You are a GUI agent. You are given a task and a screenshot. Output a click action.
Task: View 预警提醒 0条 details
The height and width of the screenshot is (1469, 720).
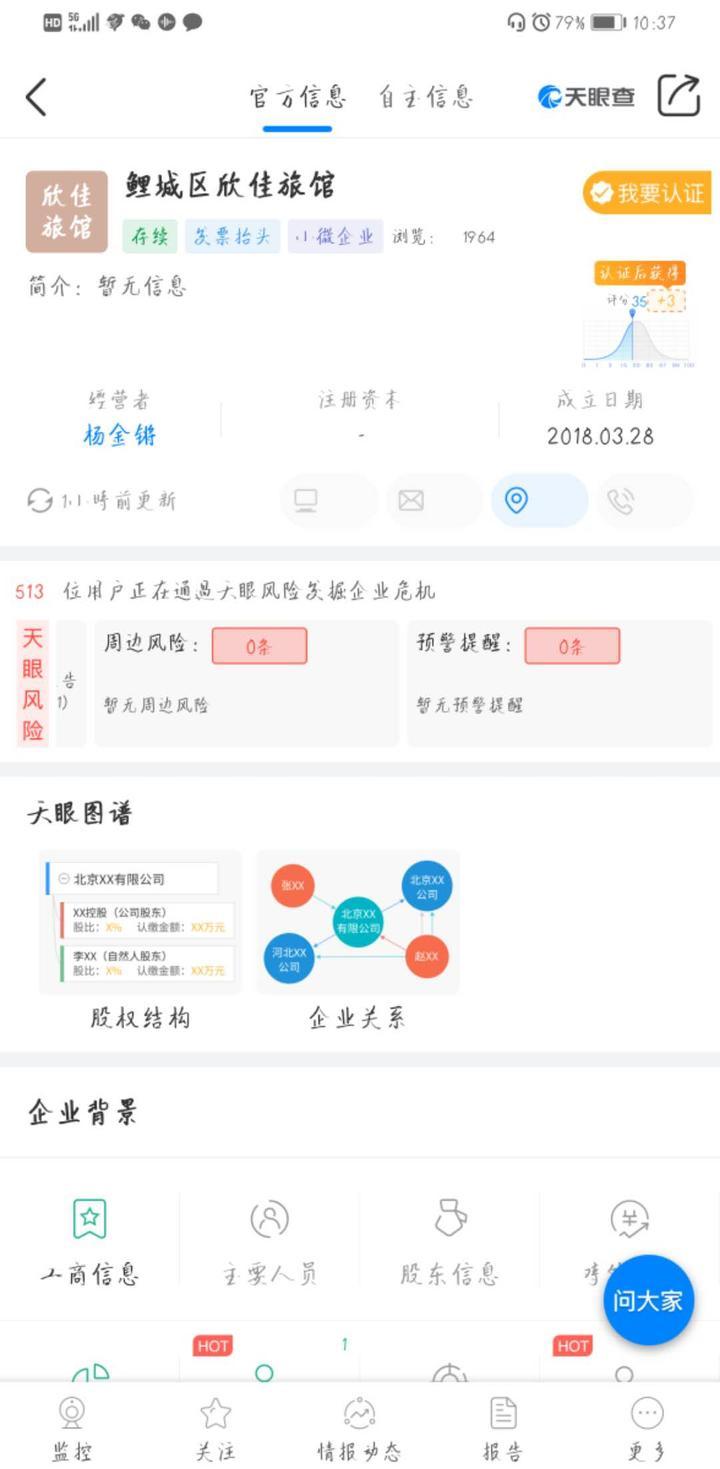pos(571,646)
